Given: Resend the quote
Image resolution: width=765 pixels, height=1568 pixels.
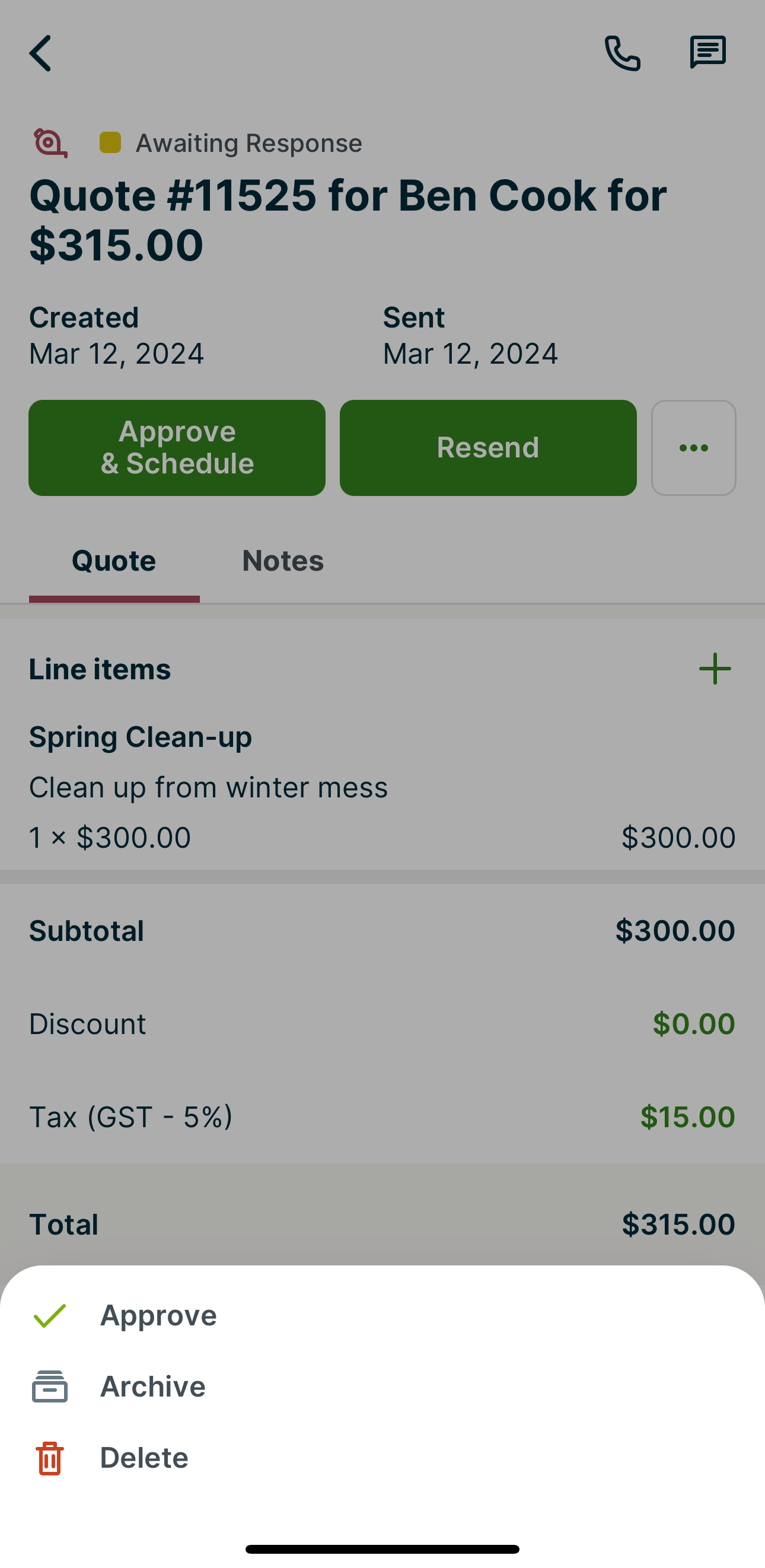Looking at the screenshot, I should (x=488, y=447).
